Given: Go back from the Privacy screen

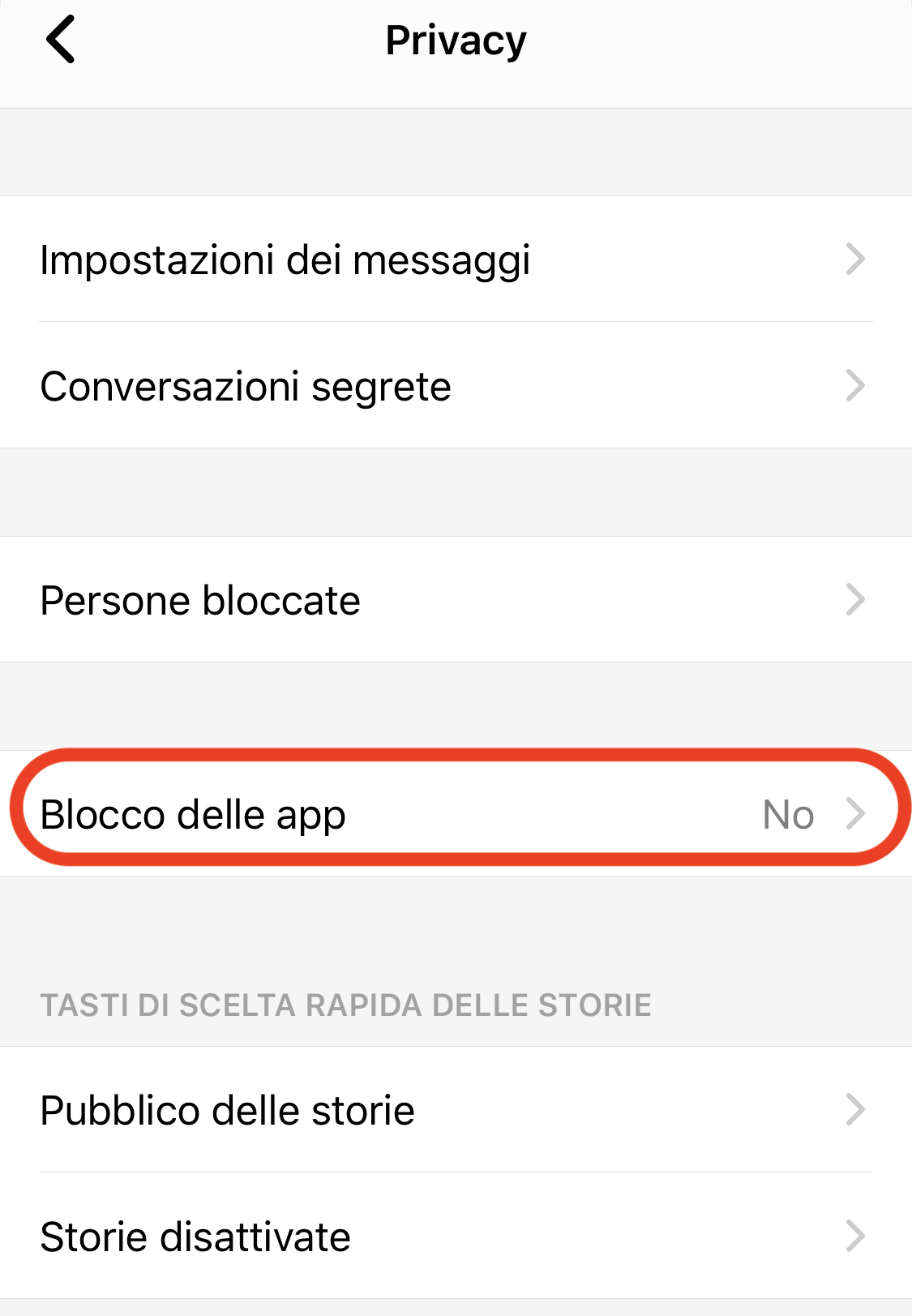Looking at the screenshot, I should point(61,40).
